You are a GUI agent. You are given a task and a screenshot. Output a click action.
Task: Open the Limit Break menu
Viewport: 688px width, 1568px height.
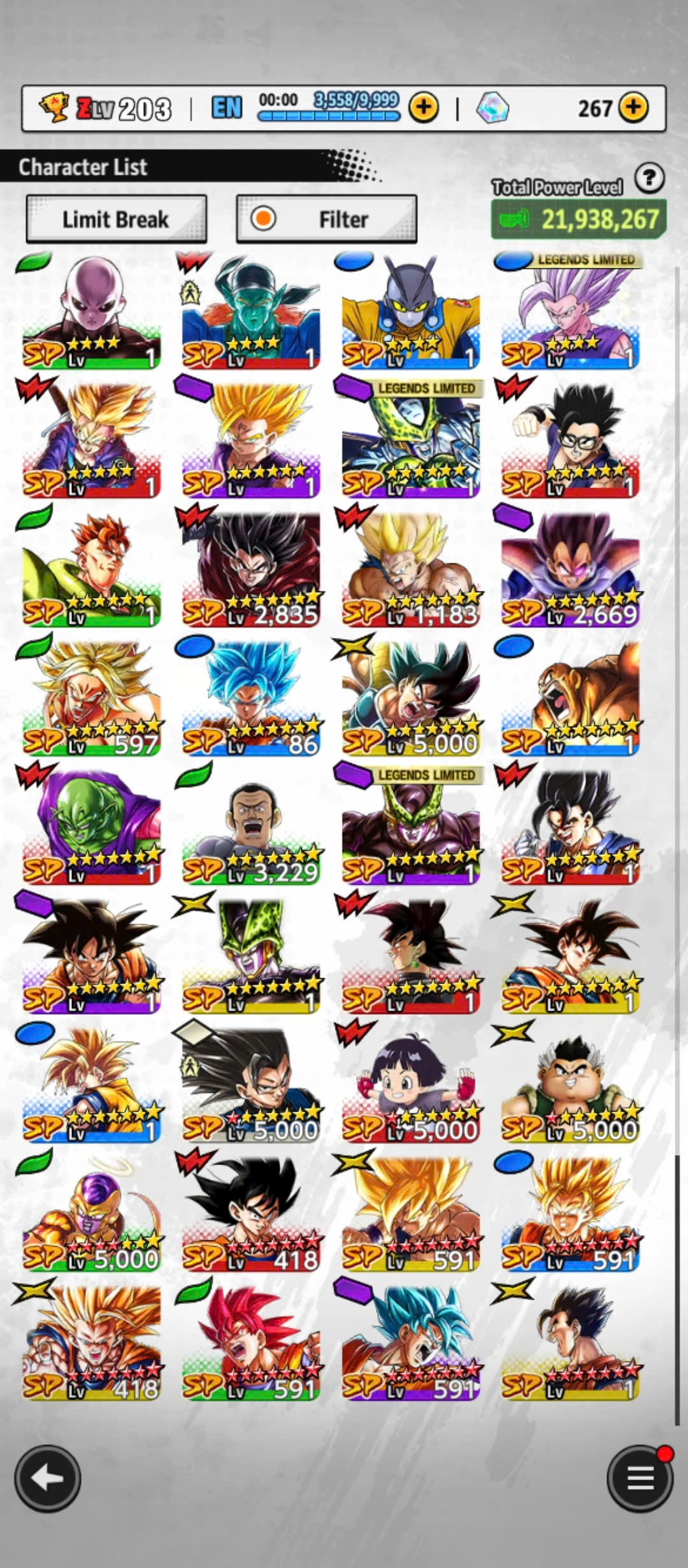[116, 219]
